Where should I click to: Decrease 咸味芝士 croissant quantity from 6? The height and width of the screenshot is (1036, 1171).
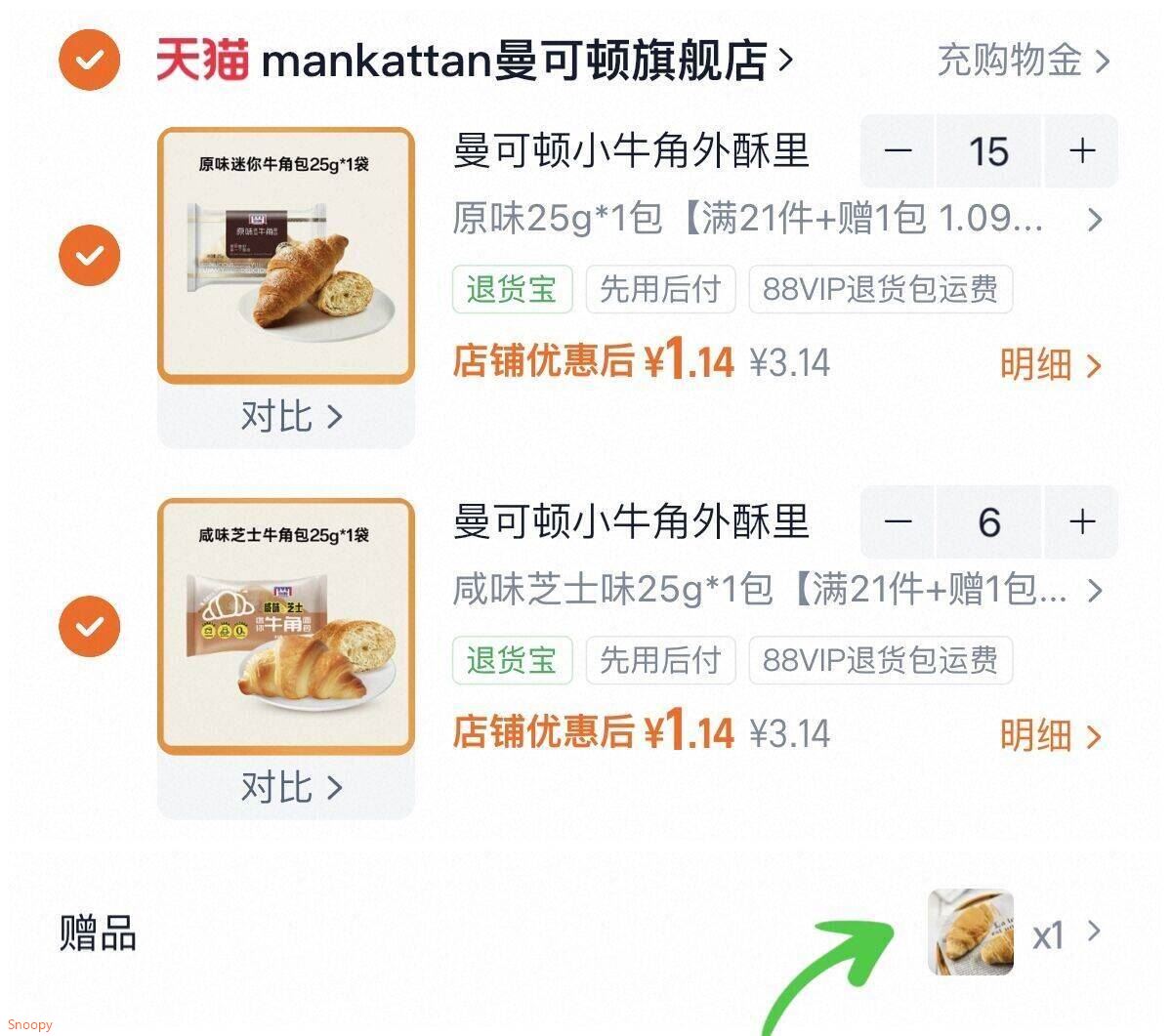[898, 522]
